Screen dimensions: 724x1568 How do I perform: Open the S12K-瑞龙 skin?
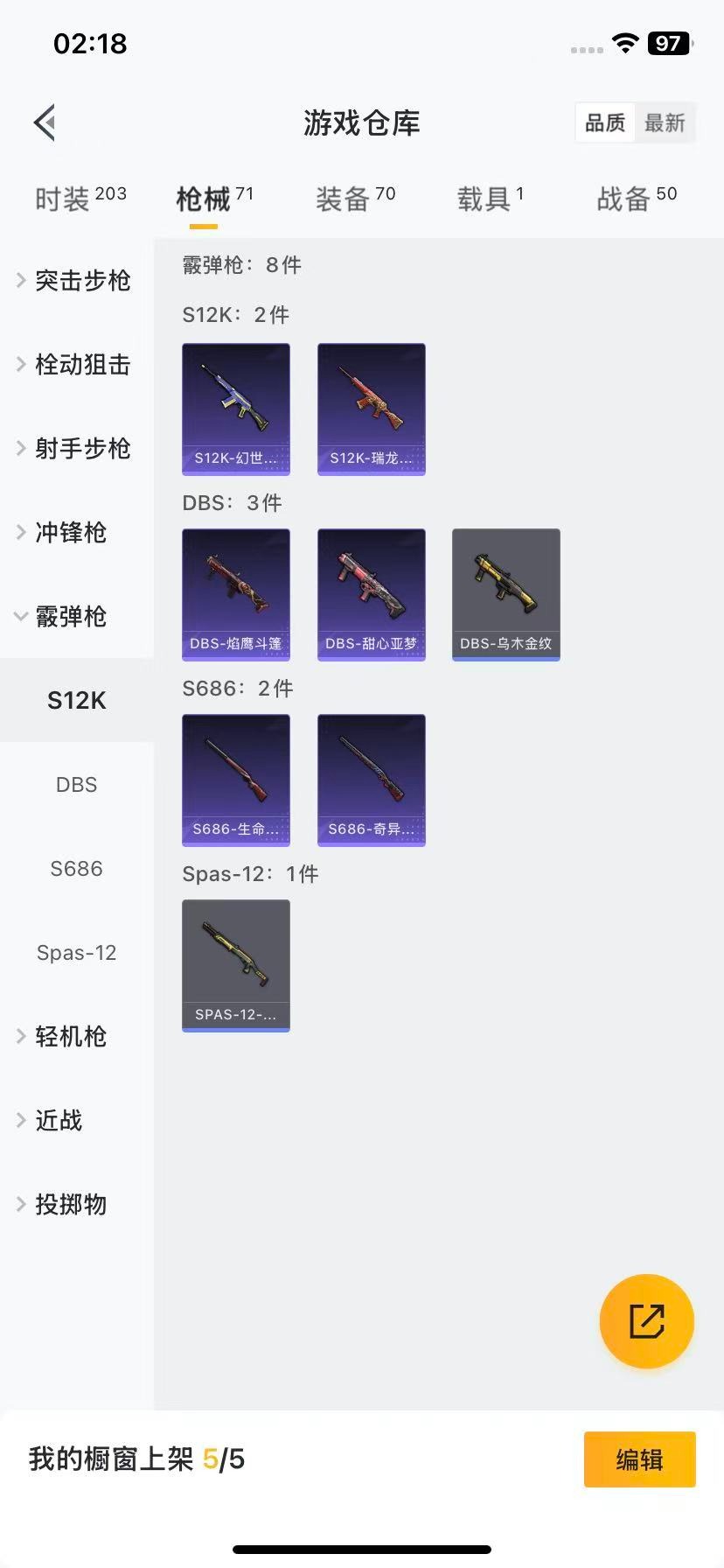pos(371,409)
